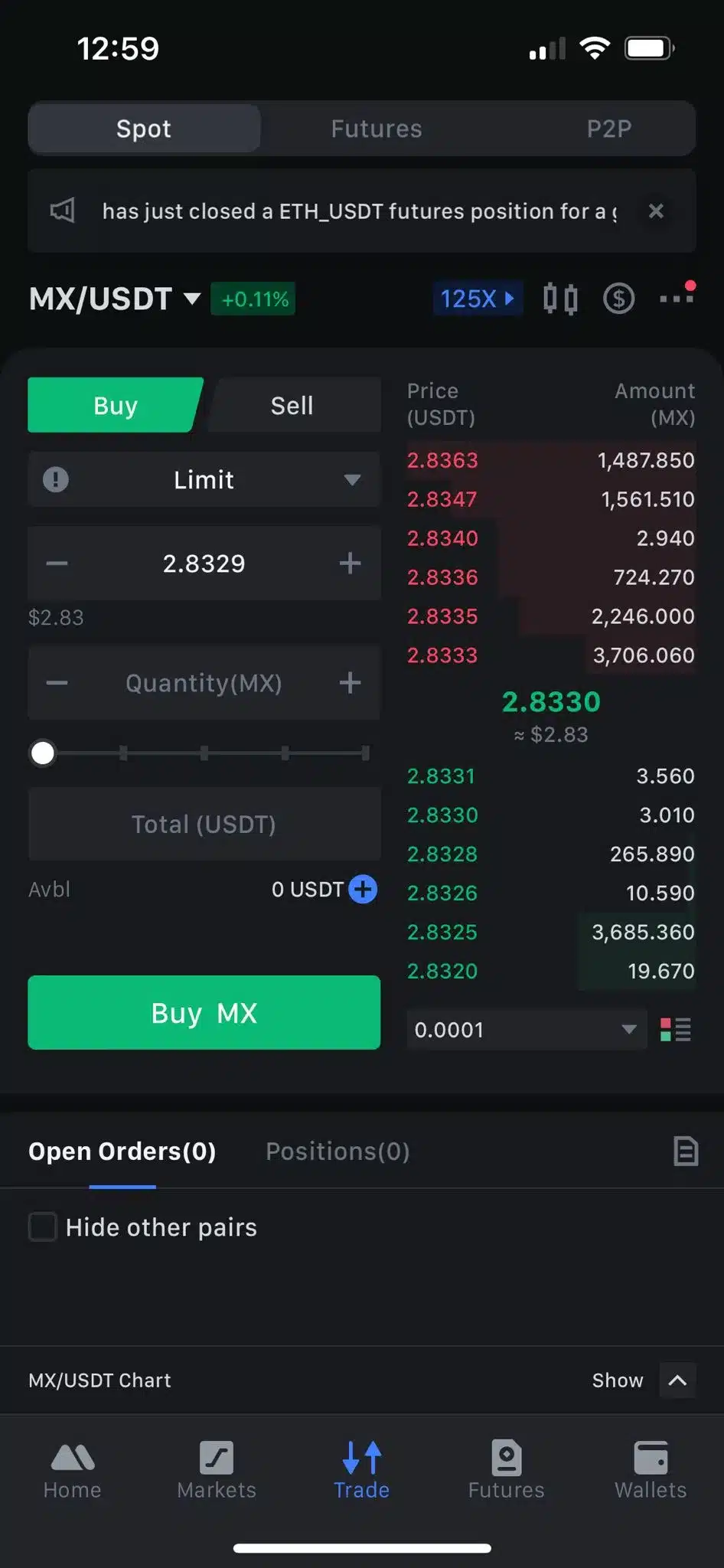
Task: Increase the price 2.8329 with plus
Action: tap(350, 563)
